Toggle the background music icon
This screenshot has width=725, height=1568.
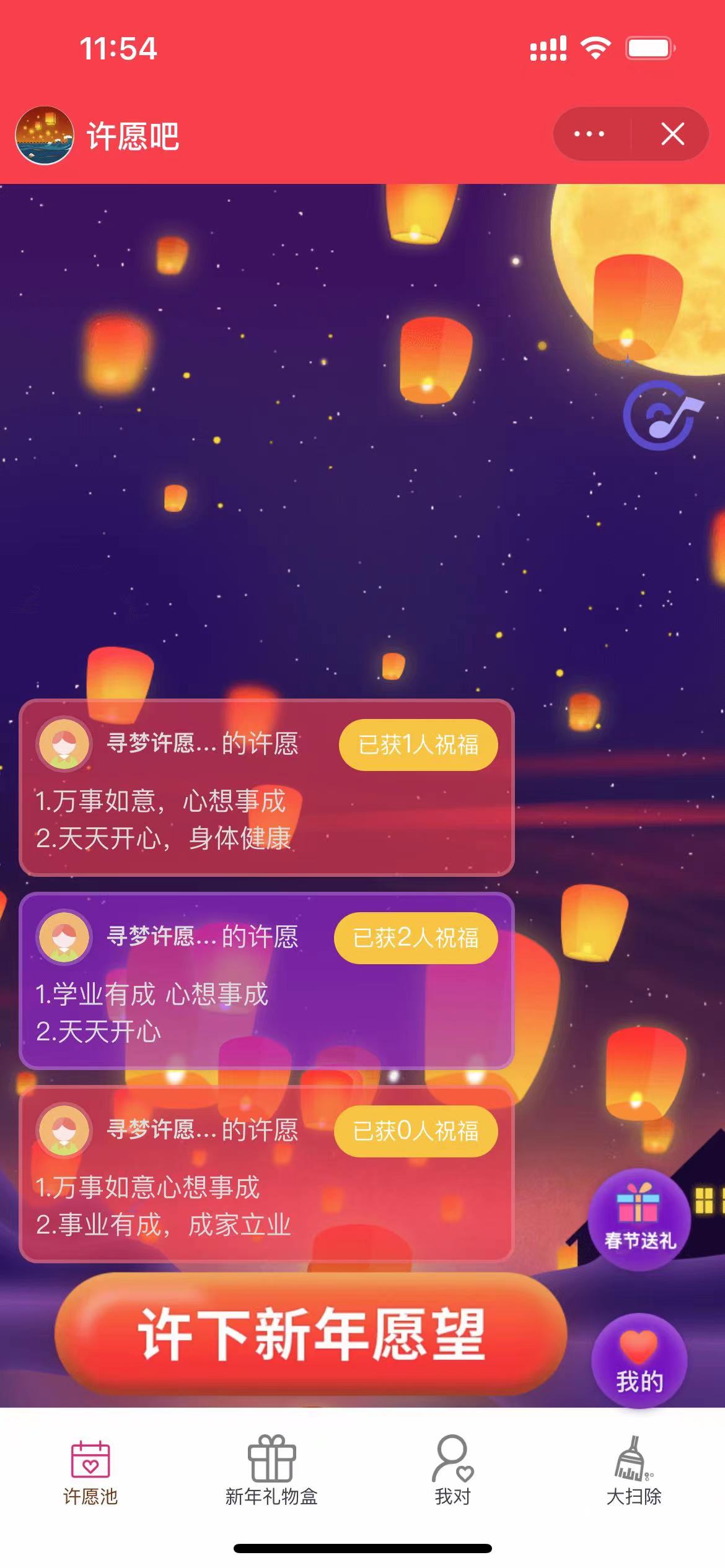pos(662,416)
